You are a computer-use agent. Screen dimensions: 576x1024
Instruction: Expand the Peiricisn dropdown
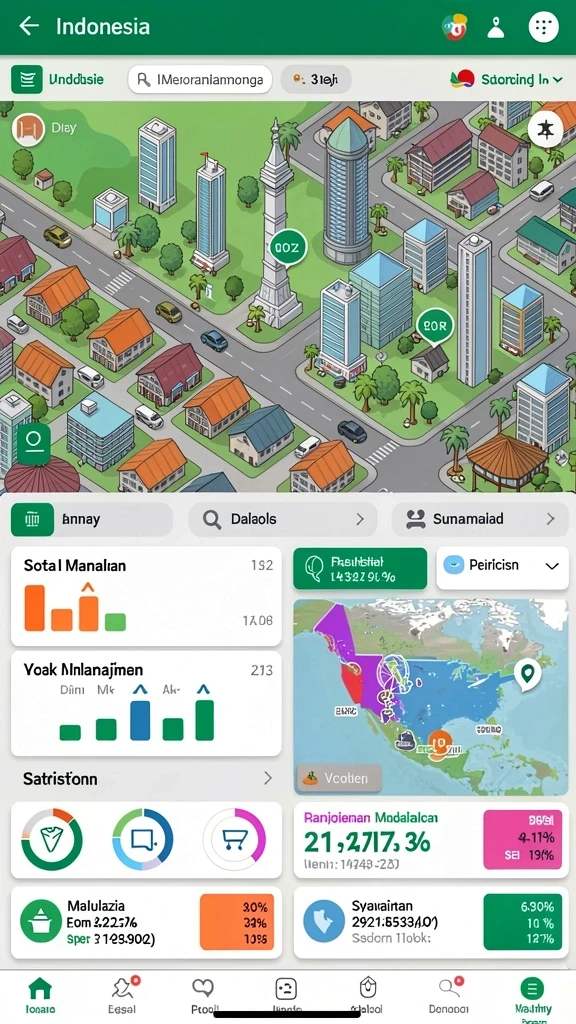502,567
